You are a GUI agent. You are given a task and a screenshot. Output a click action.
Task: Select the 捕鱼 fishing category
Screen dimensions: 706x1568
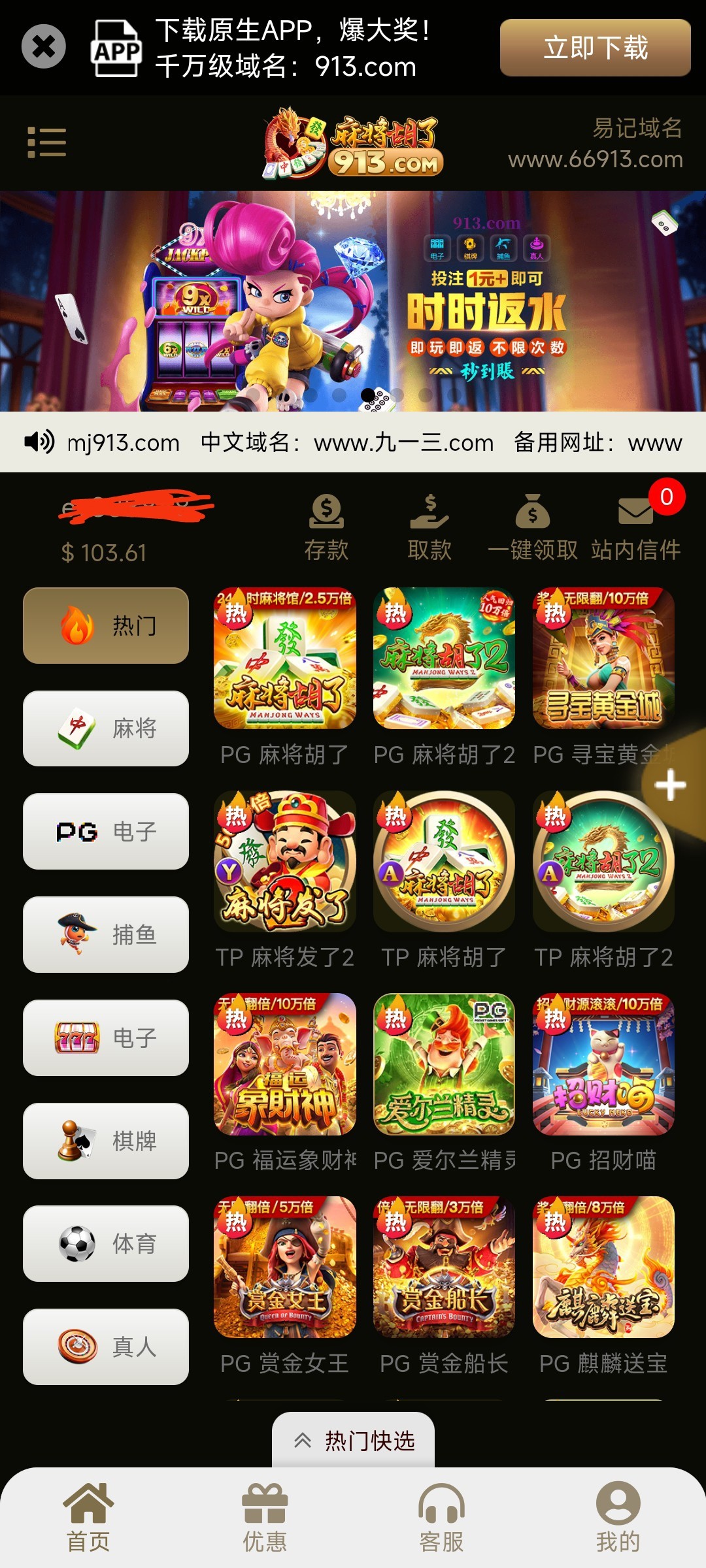[x=105, y=936]
